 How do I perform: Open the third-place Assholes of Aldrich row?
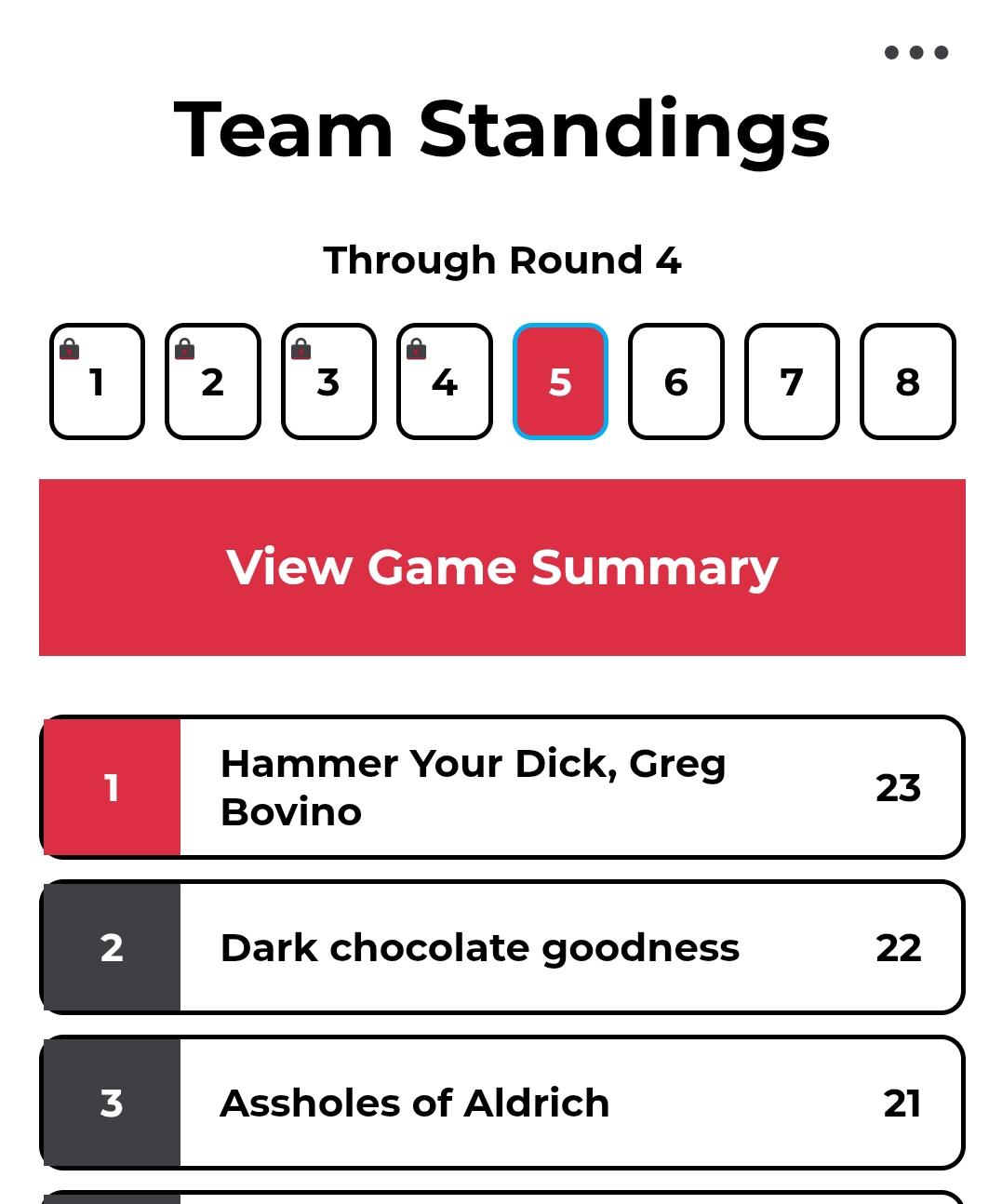click(x=501, y=1103)
